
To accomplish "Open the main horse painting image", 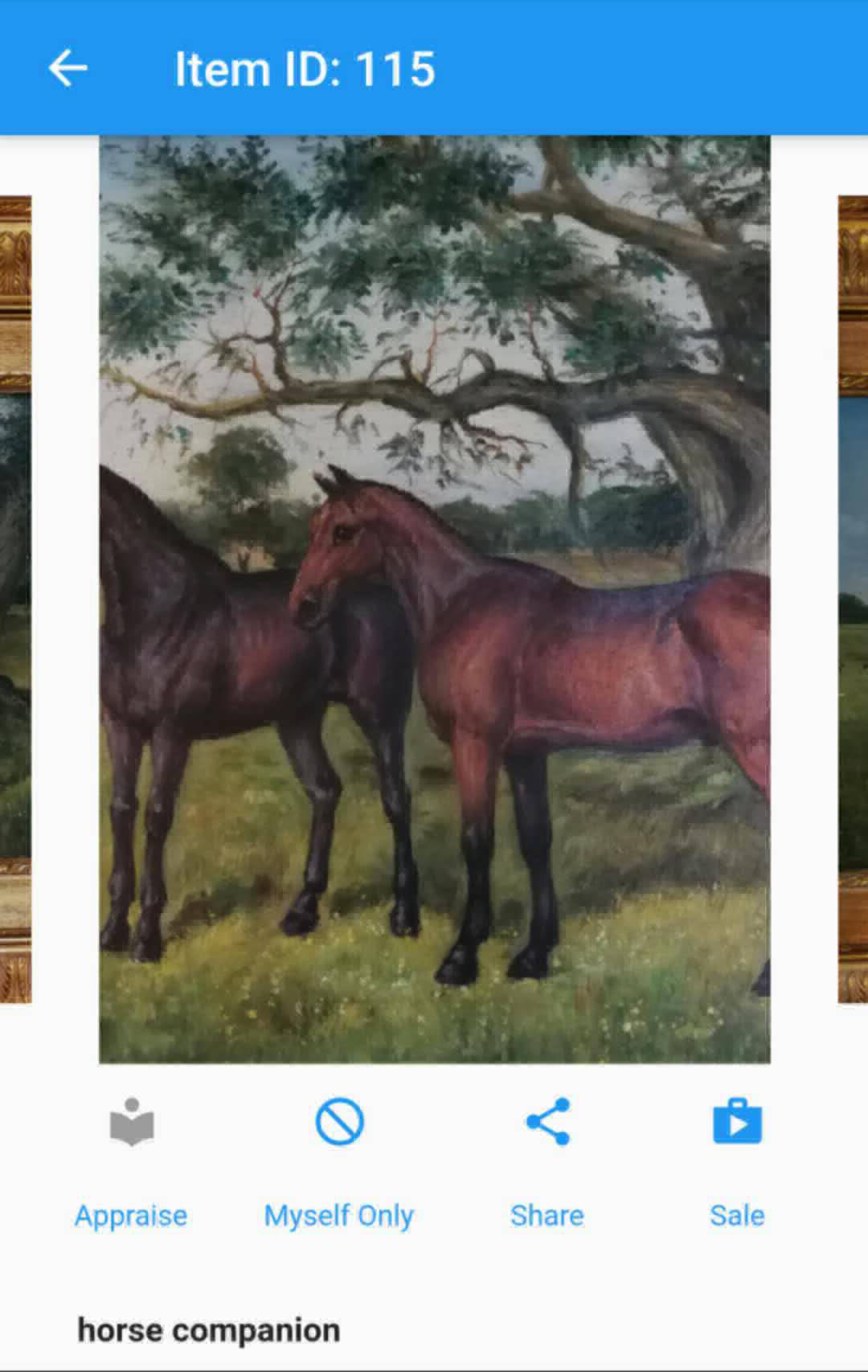I will tap(434, 599).
